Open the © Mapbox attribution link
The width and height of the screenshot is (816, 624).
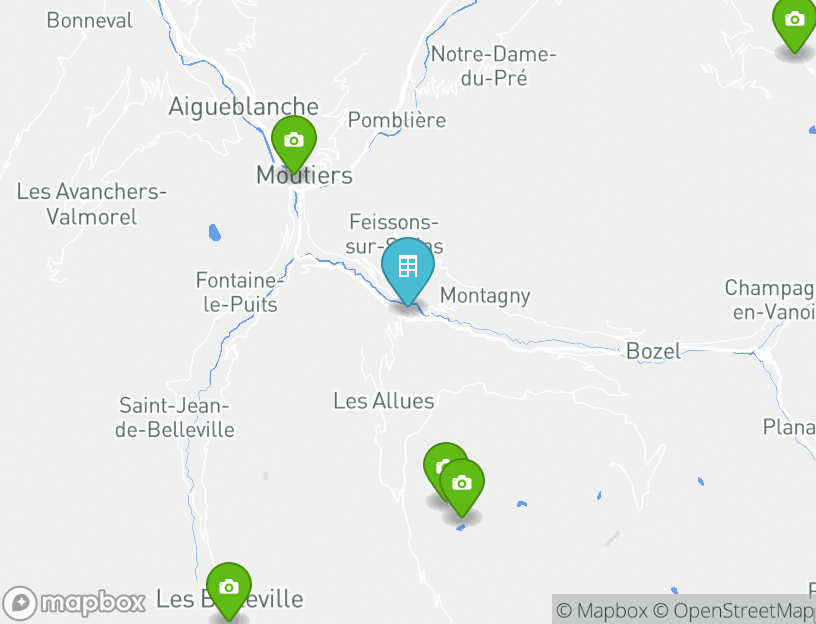pyautogui.click(x=602, y=610)
